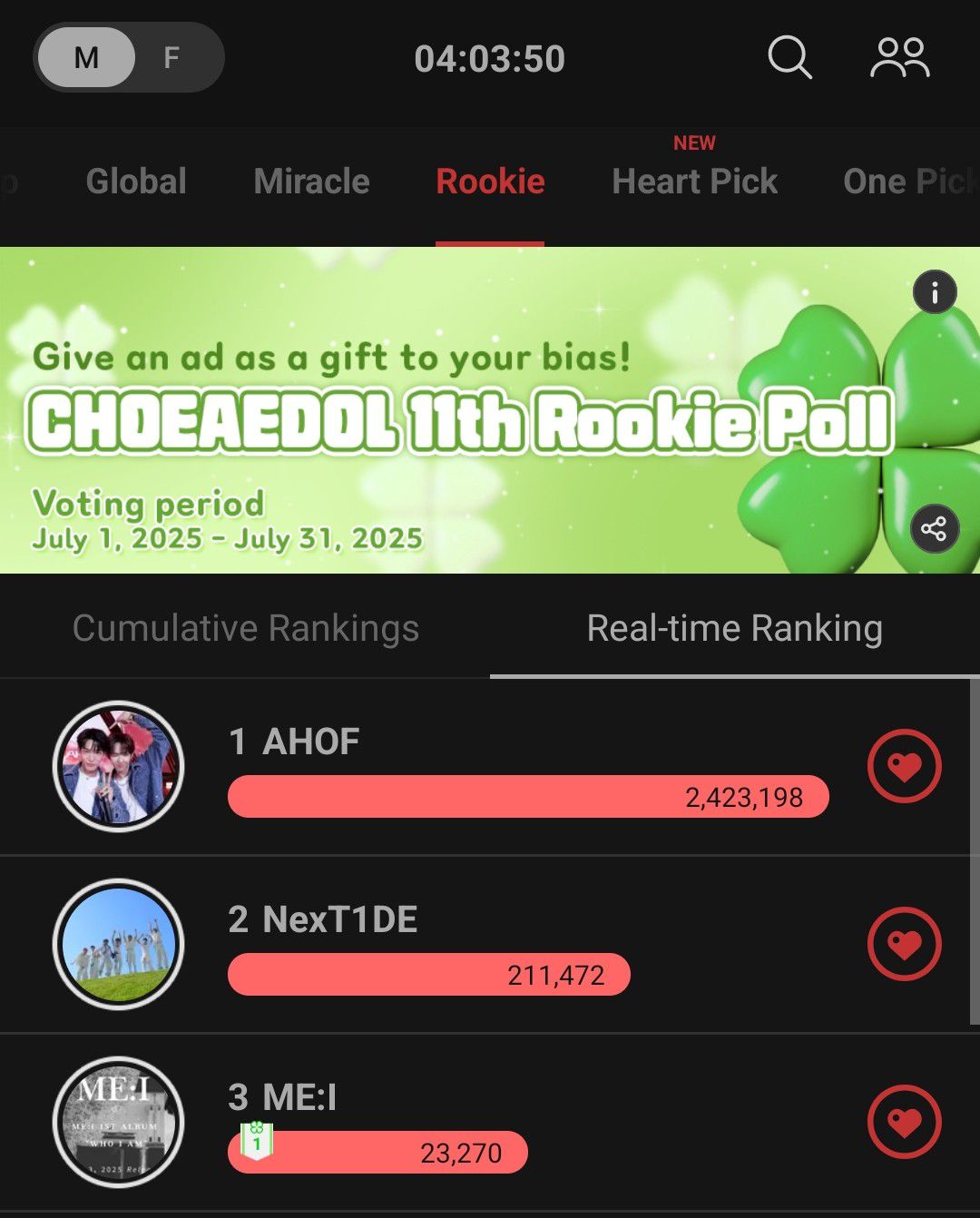Screen dimensions: 980x1218
Task: Switch to the Global tab
Action: [x=136, y=182]
